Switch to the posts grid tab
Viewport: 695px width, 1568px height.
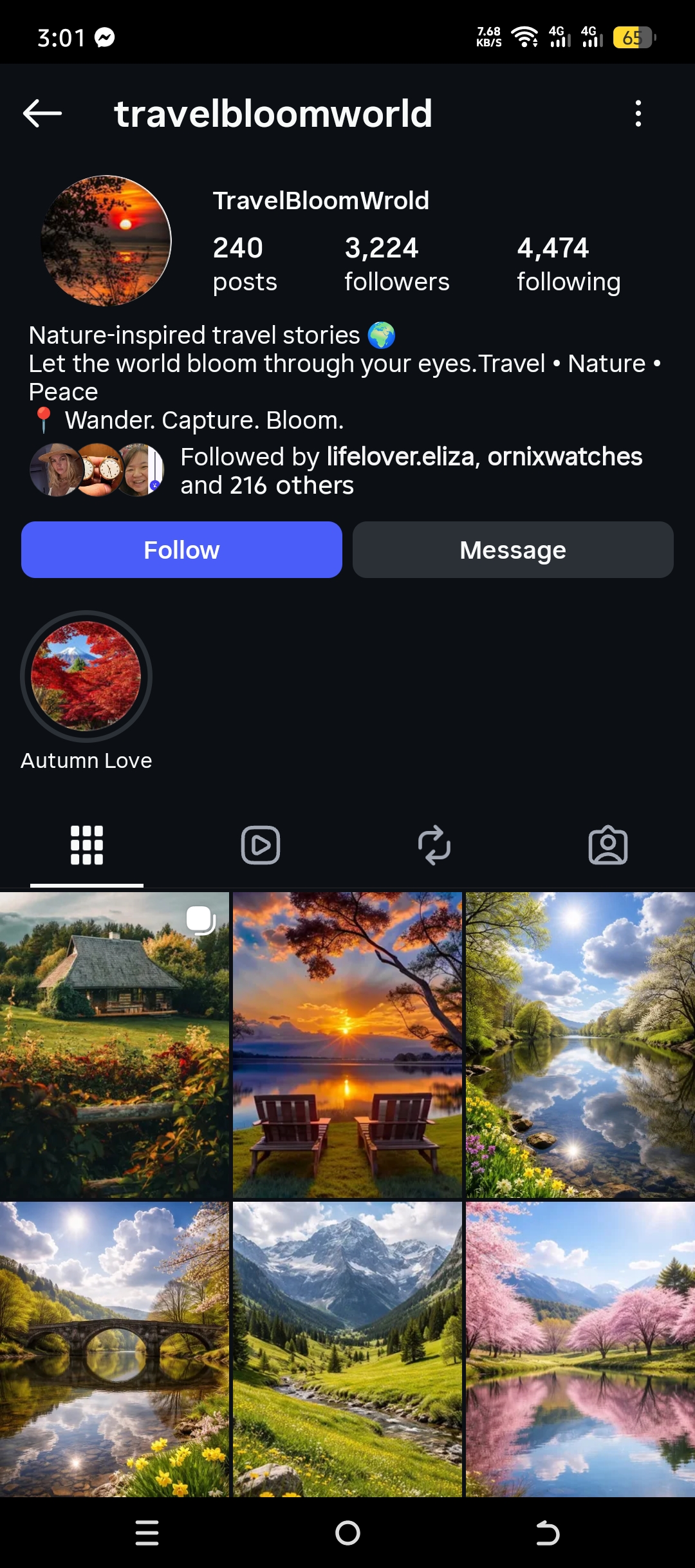point(87,845)
